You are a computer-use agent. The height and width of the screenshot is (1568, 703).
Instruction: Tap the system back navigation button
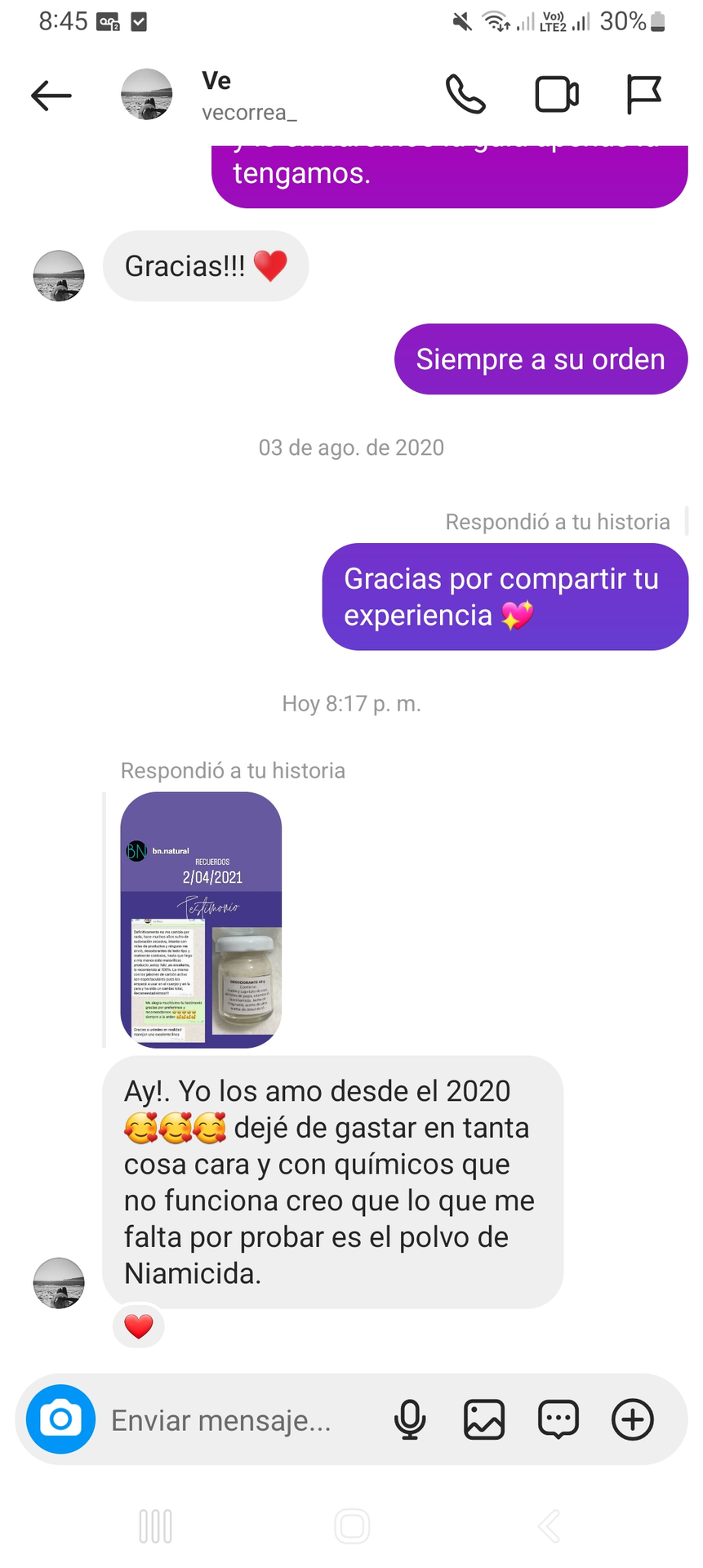point(549,1526)
